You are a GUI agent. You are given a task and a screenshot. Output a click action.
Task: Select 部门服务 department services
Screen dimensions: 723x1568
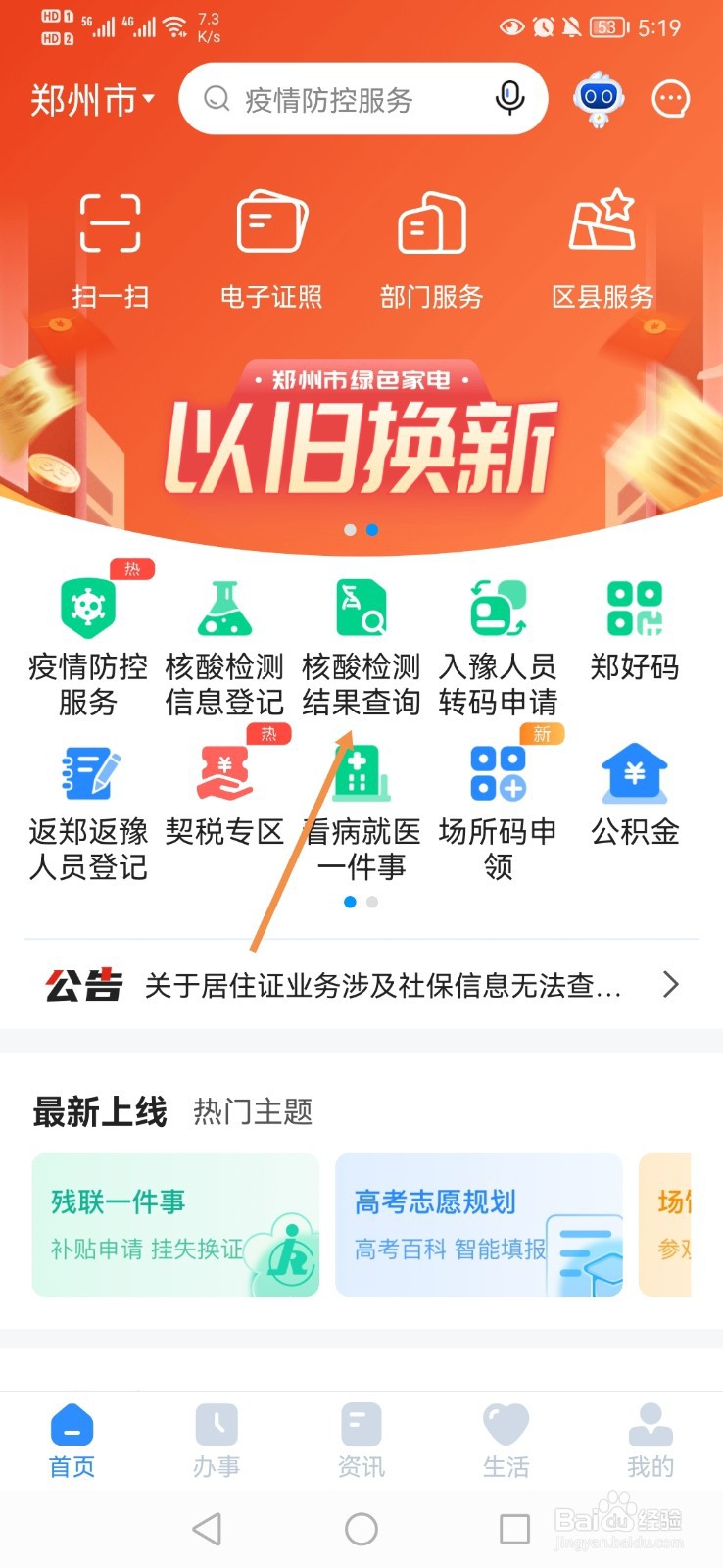pos(431,245)
